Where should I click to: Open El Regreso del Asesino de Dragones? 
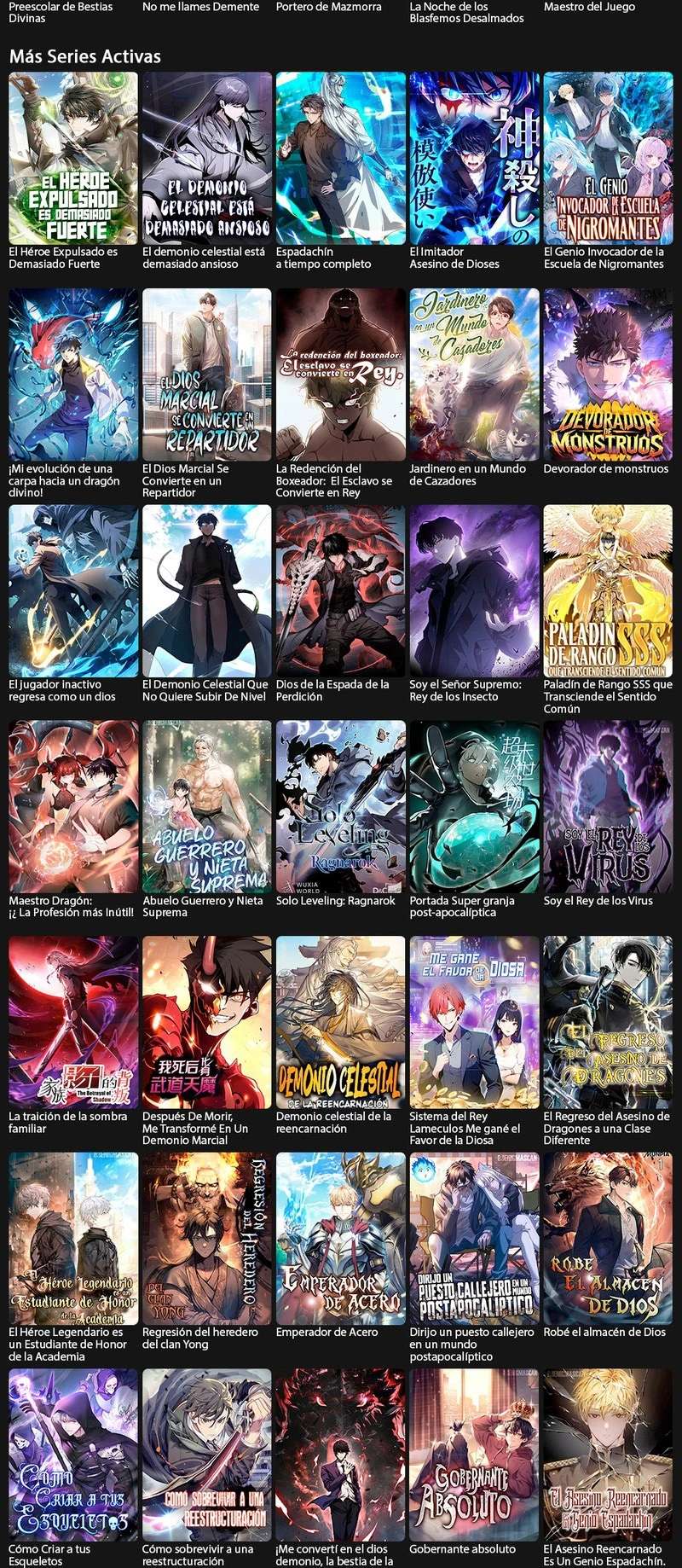click(608, 1023)
